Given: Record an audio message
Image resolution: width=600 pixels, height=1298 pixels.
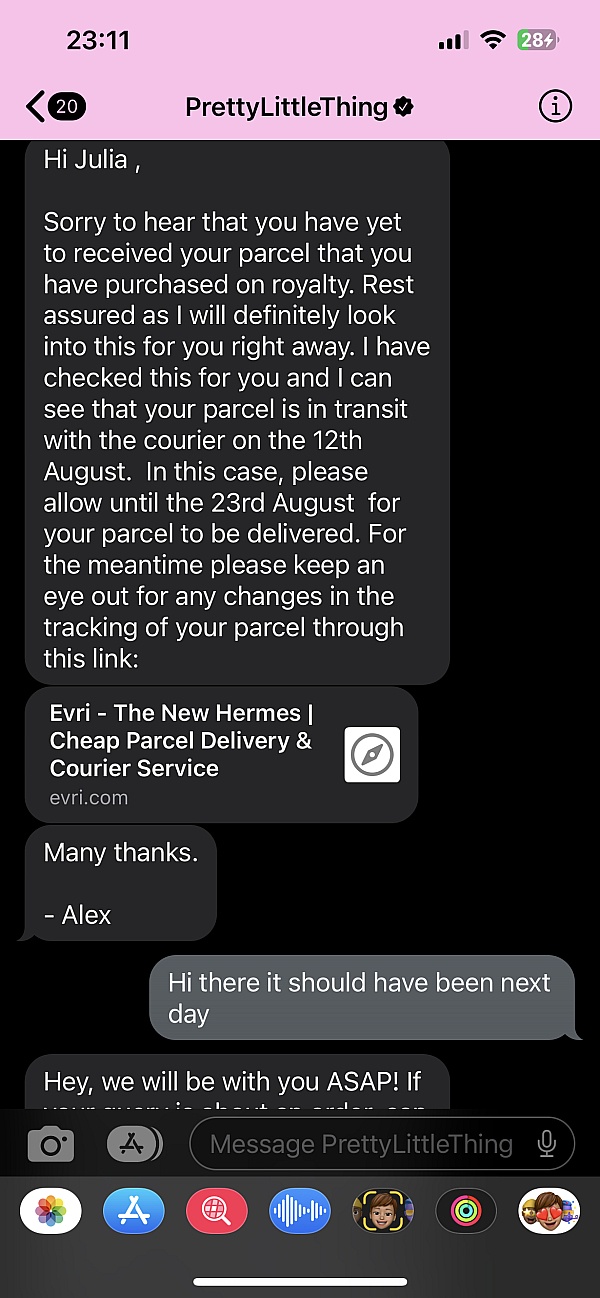Looking at the screenshot, I should [x=299, y=1212].
